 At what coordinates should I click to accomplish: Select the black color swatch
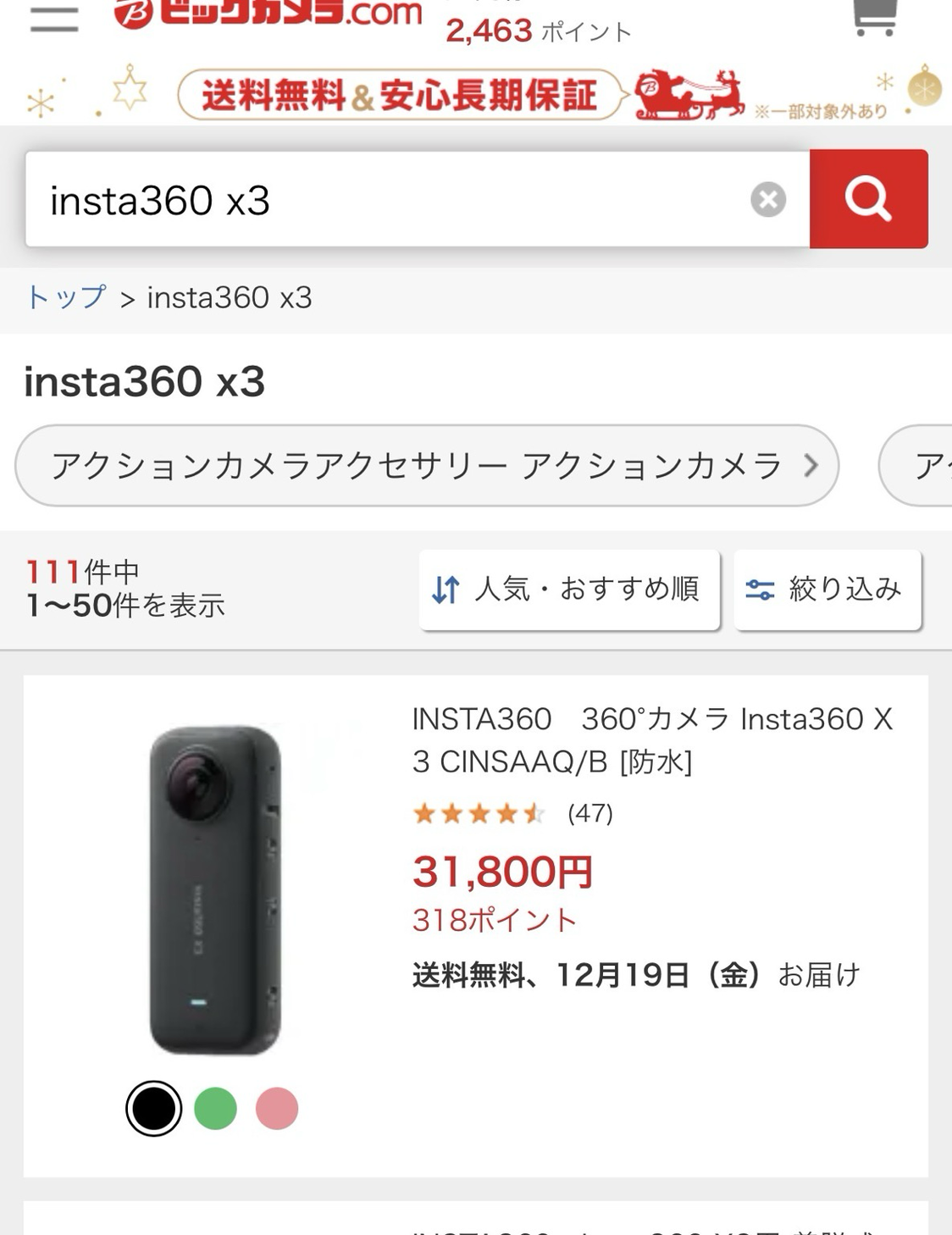pos(153,1108)
